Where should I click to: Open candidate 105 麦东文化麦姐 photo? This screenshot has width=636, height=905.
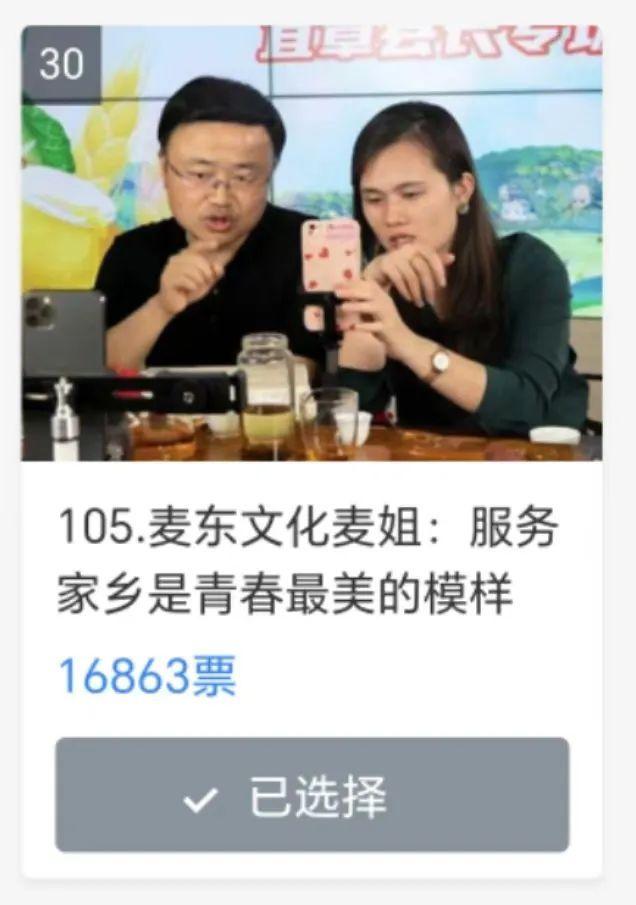click(312, 243)
